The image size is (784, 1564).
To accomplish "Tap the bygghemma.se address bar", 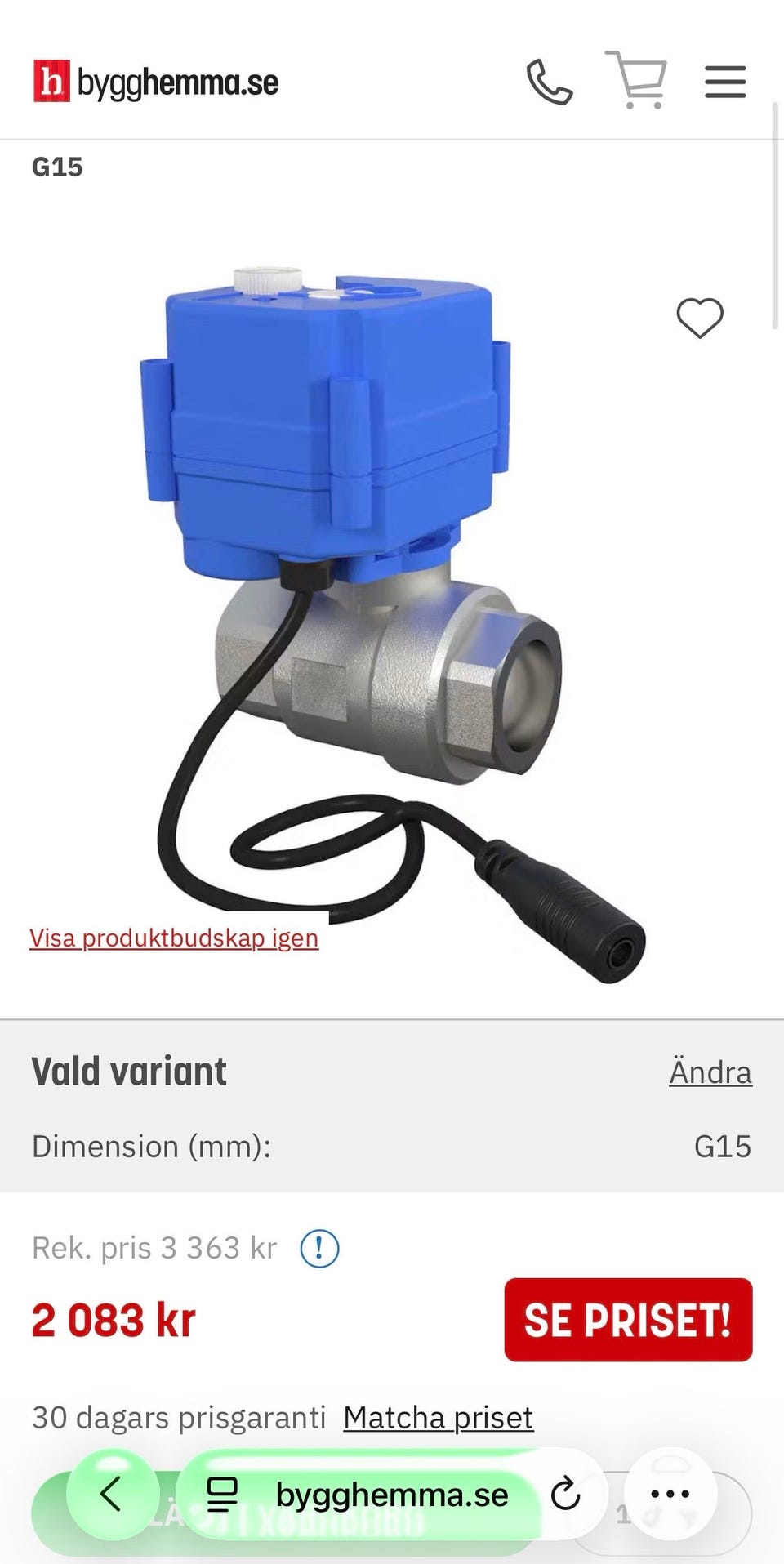I will 358,1495.
